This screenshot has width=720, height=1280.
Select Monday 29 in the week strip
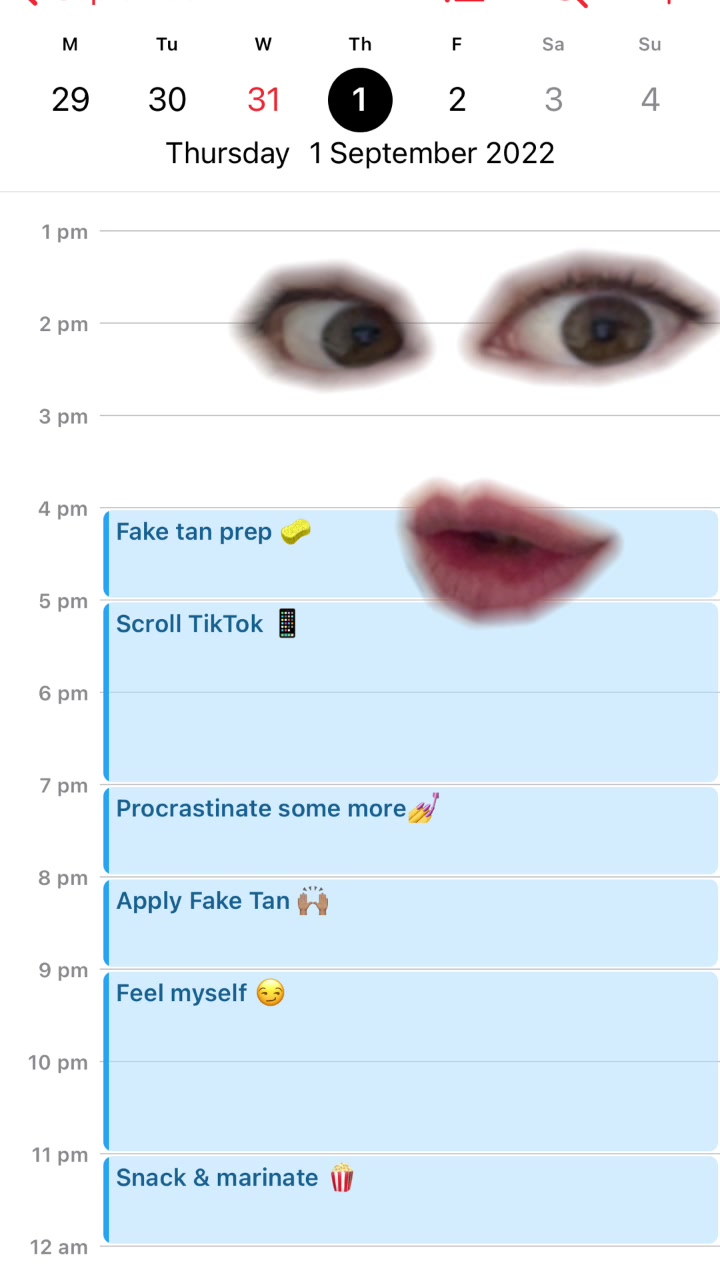(70, 99)
